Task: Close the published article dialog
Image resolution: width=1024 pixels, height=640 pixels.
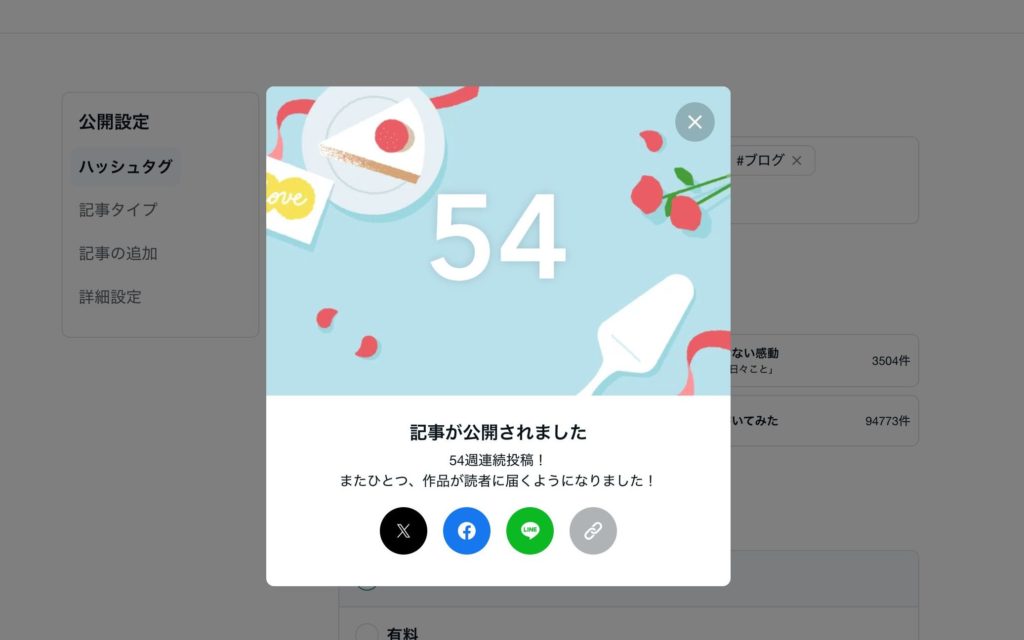Action: [x=695, y=122]
